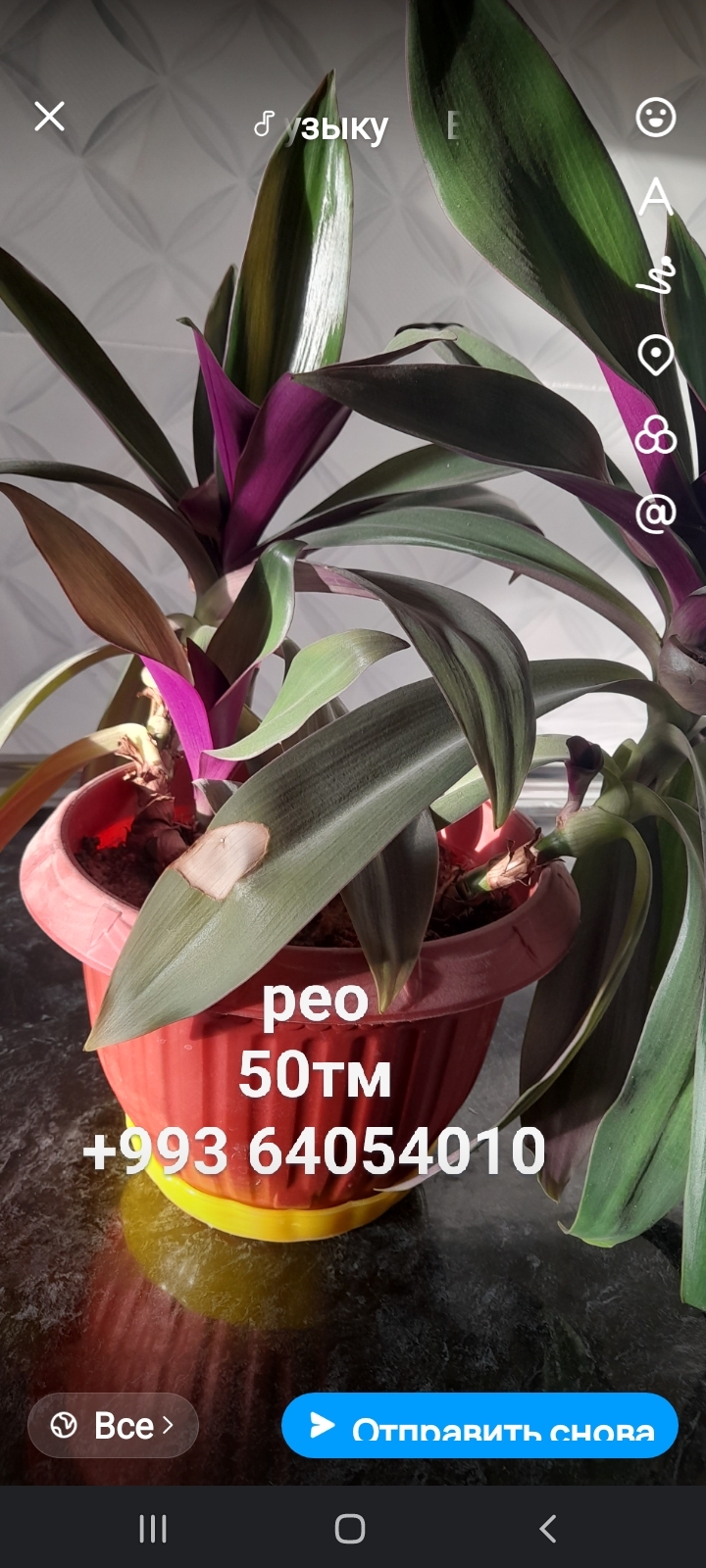Image resolution: width=706 pixels, height=1568 pixels.
Task: Tap Отправить снова to resend story
Action: pos(479,1426)
